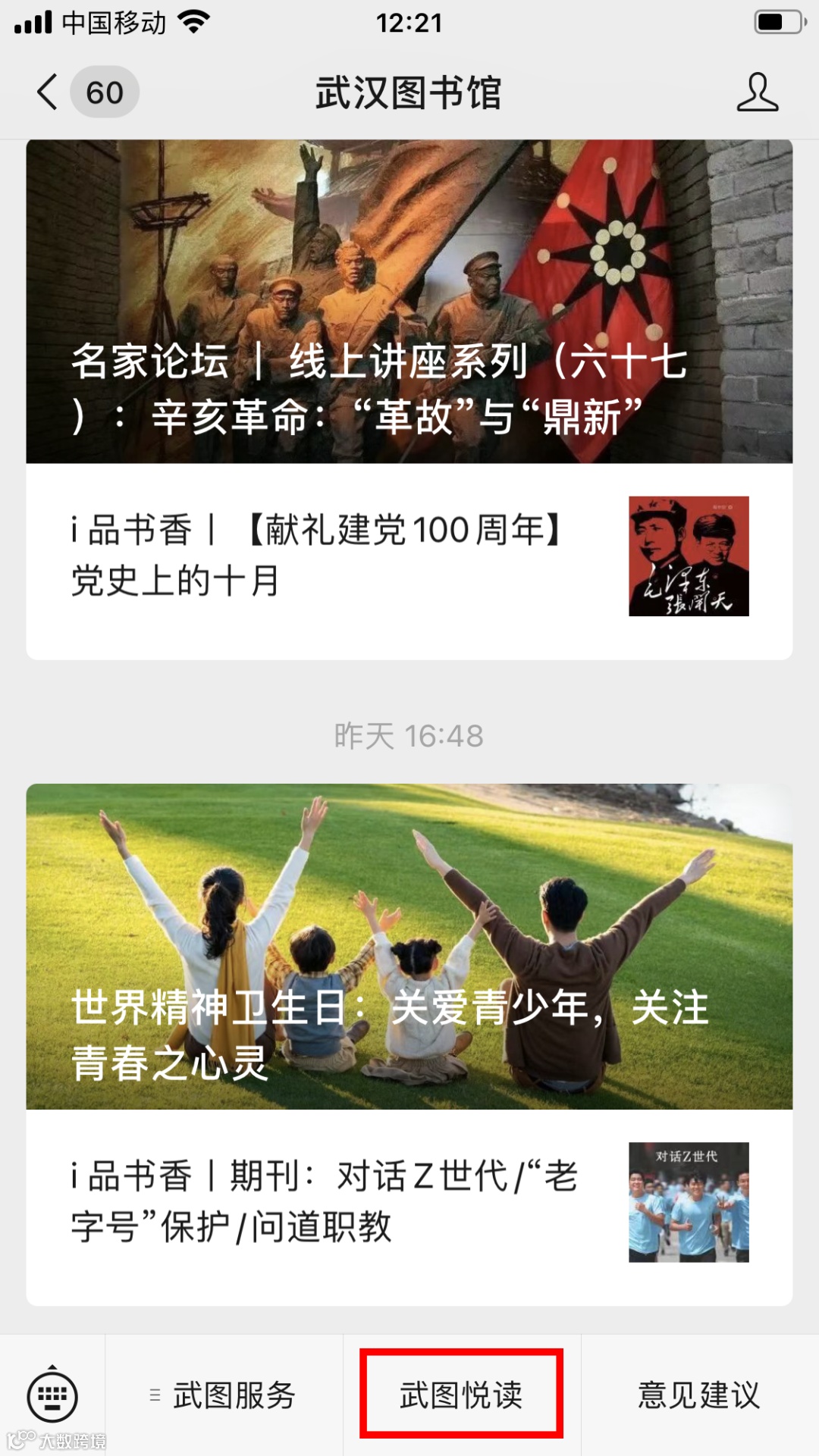This screenshot has height=1456, width=819.
Task: Open the 名家论坛 线上讲座系列 article
Action: 409,302
